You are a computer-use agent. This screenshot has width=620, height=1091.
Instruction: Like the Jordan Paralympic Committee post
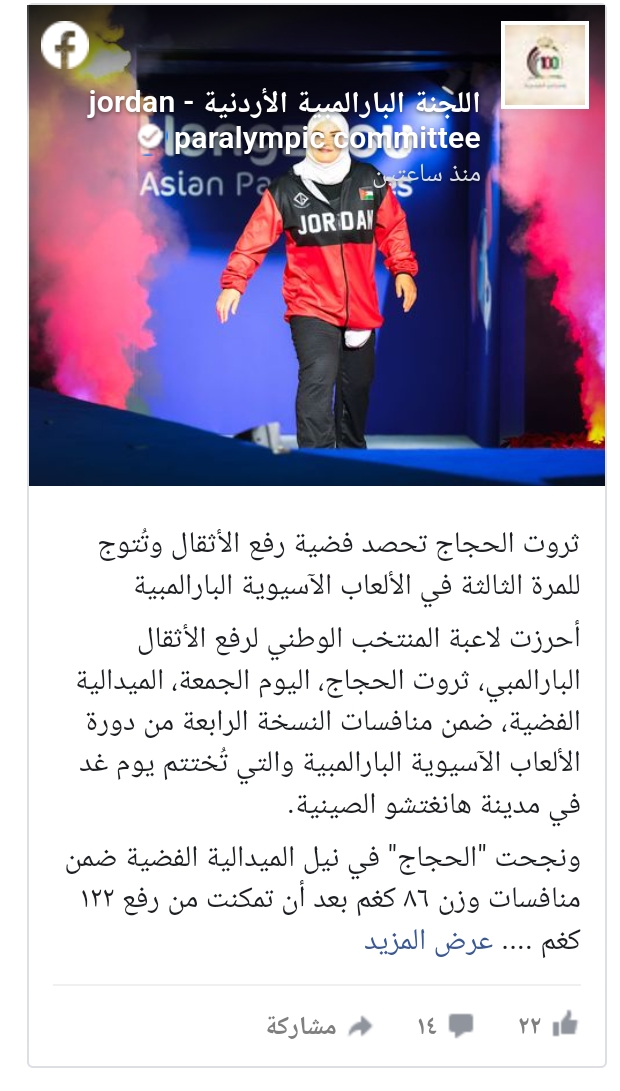(550, 1024)
